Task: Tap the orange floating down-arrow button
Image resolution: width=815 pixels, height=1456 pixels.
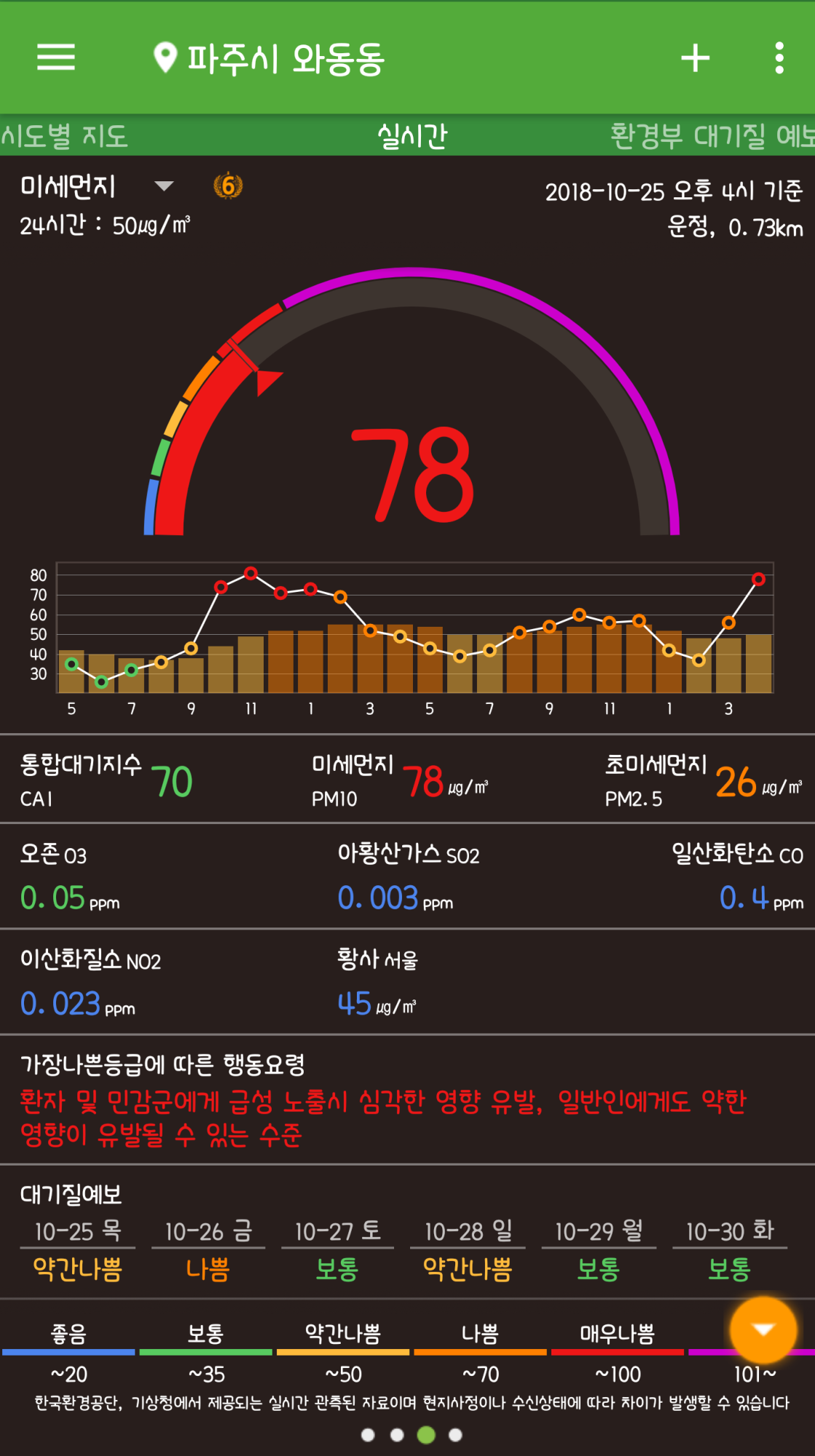Action: pos(763,1330)
